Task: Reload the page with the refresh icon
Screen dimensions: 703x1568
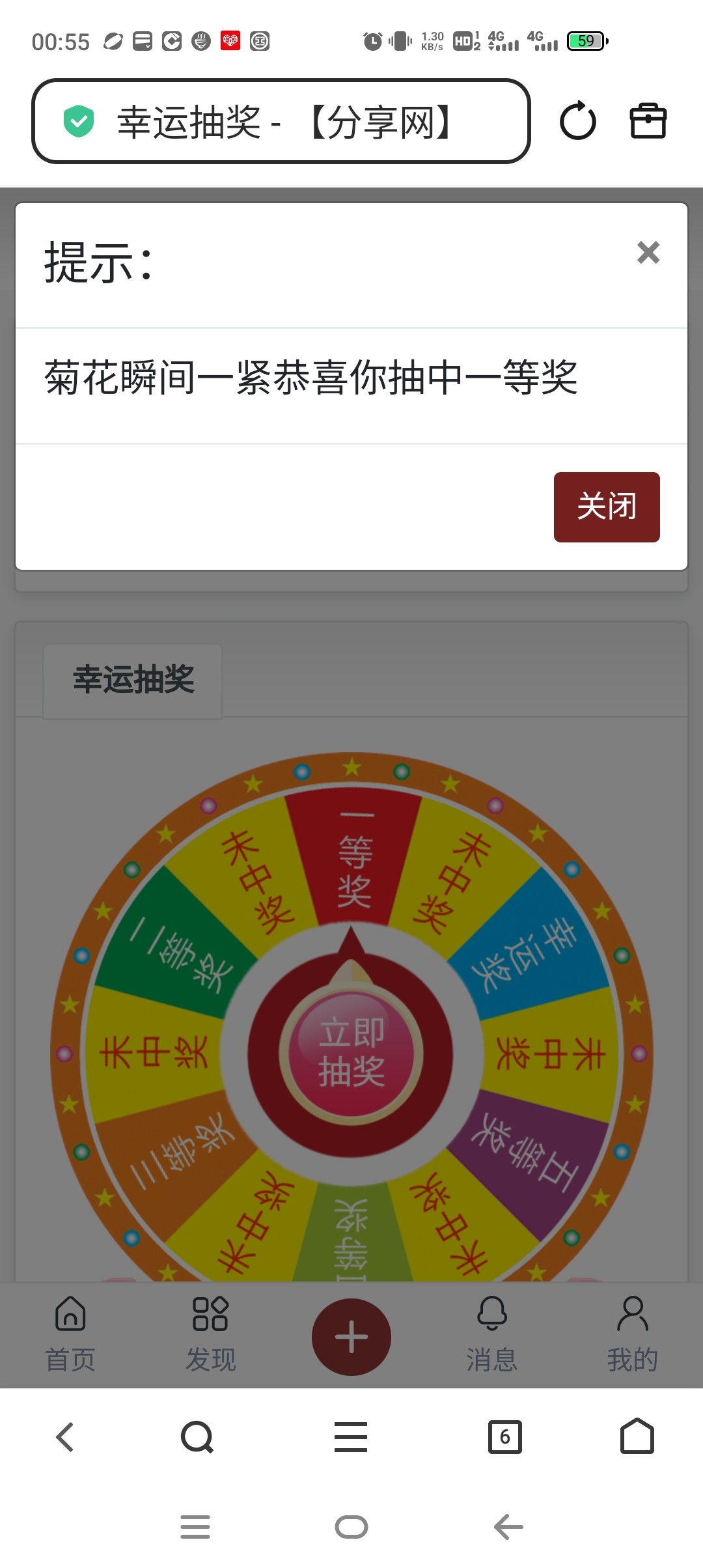Action: [x=577, y=121]
